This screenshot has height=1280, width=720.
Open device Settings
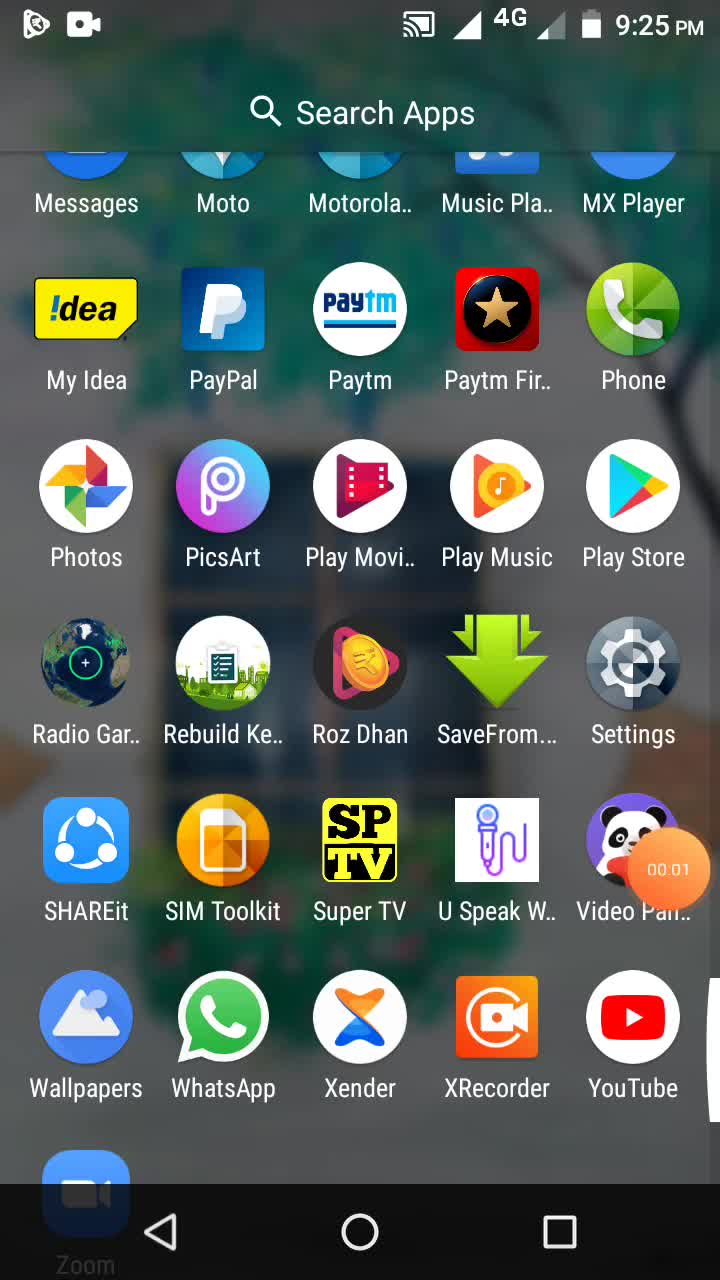(633, 663)
